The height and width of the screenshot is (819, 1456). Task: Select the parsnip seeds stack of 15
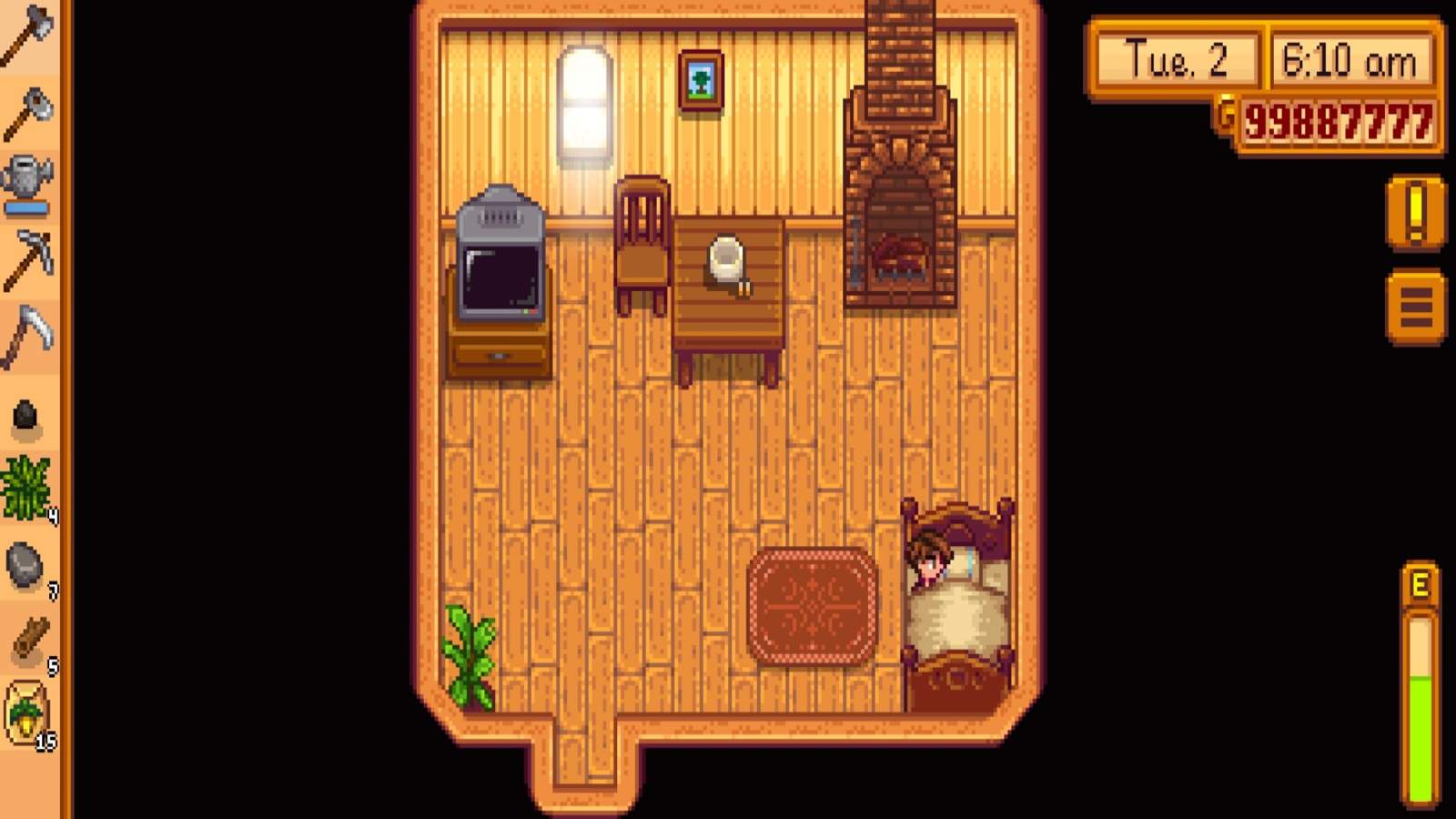[x=27, y=713]
